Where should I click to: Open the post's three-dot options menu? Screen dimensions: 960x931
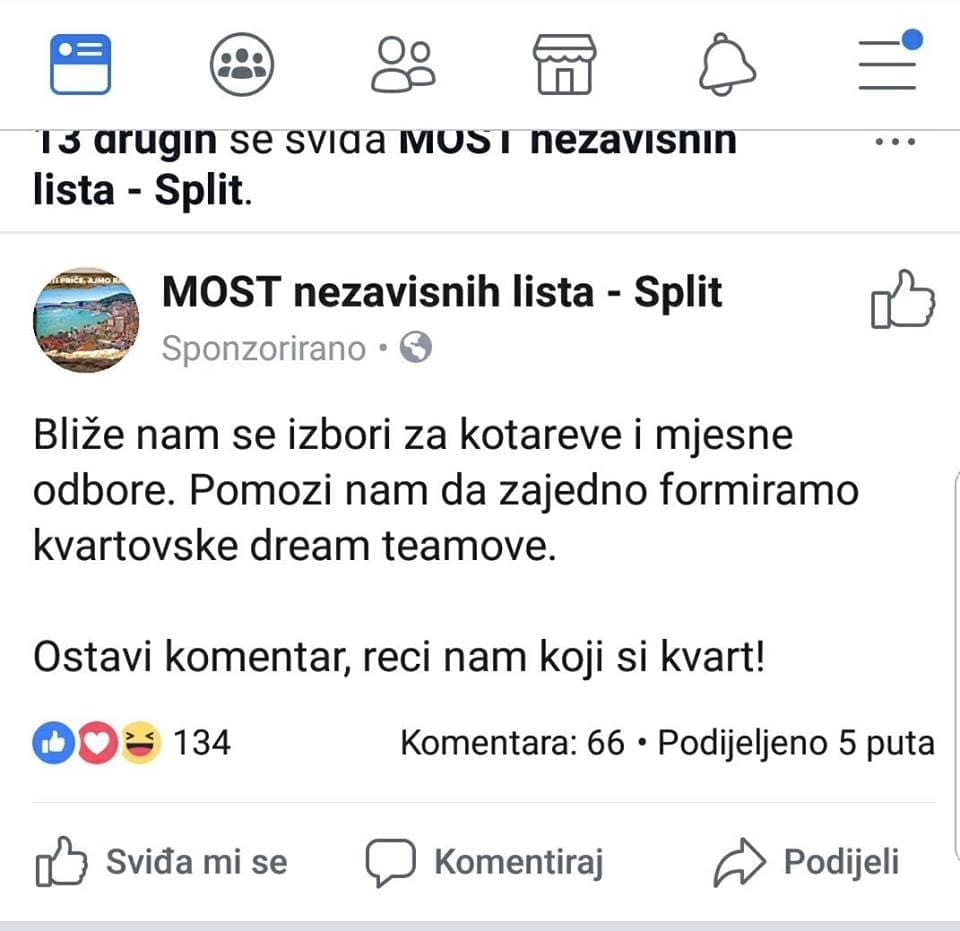[x=895, y=142]
